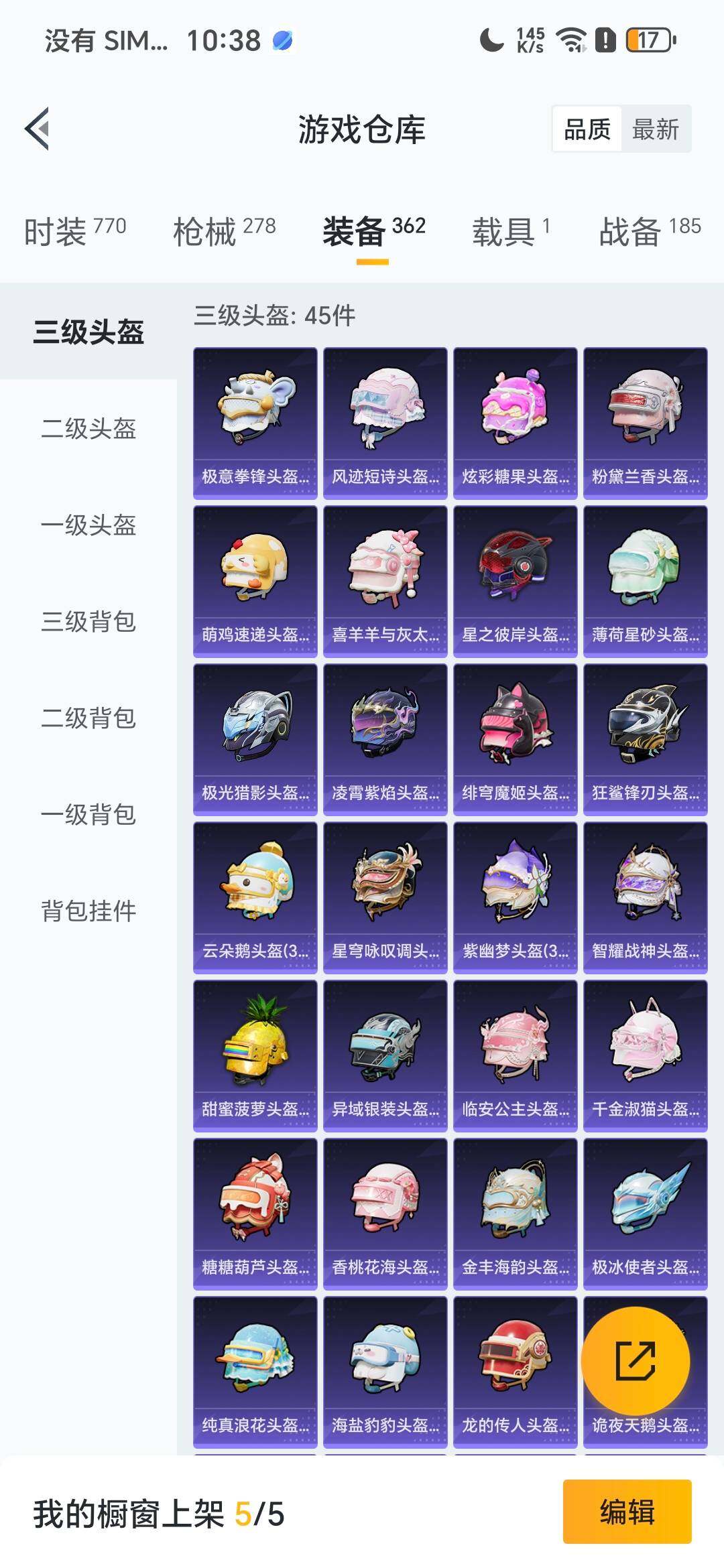Show the 三级背包 category
Viewport: 724px width, 1568px height.
click(x=88, y=622)
